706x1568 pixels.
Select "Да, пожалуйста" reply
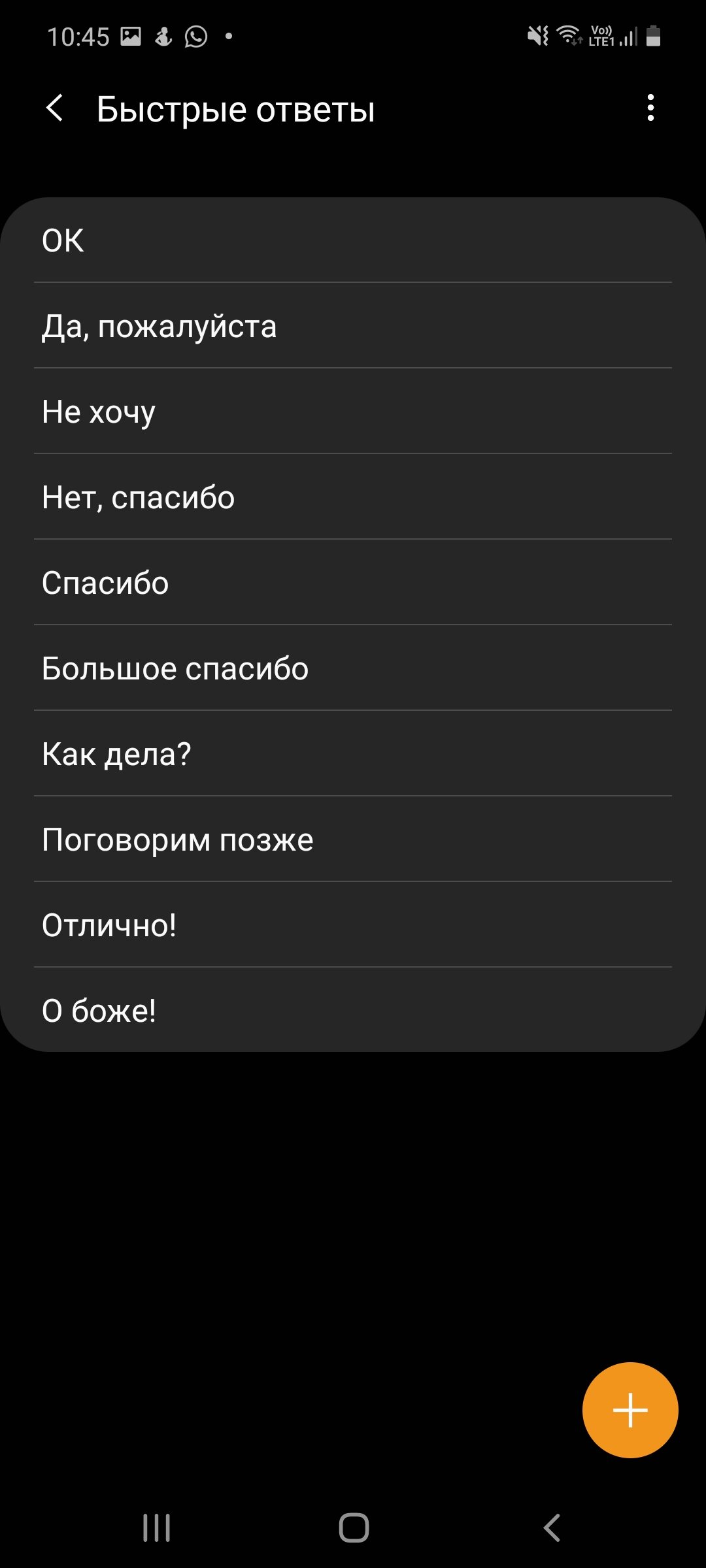(x=353, y=325)
